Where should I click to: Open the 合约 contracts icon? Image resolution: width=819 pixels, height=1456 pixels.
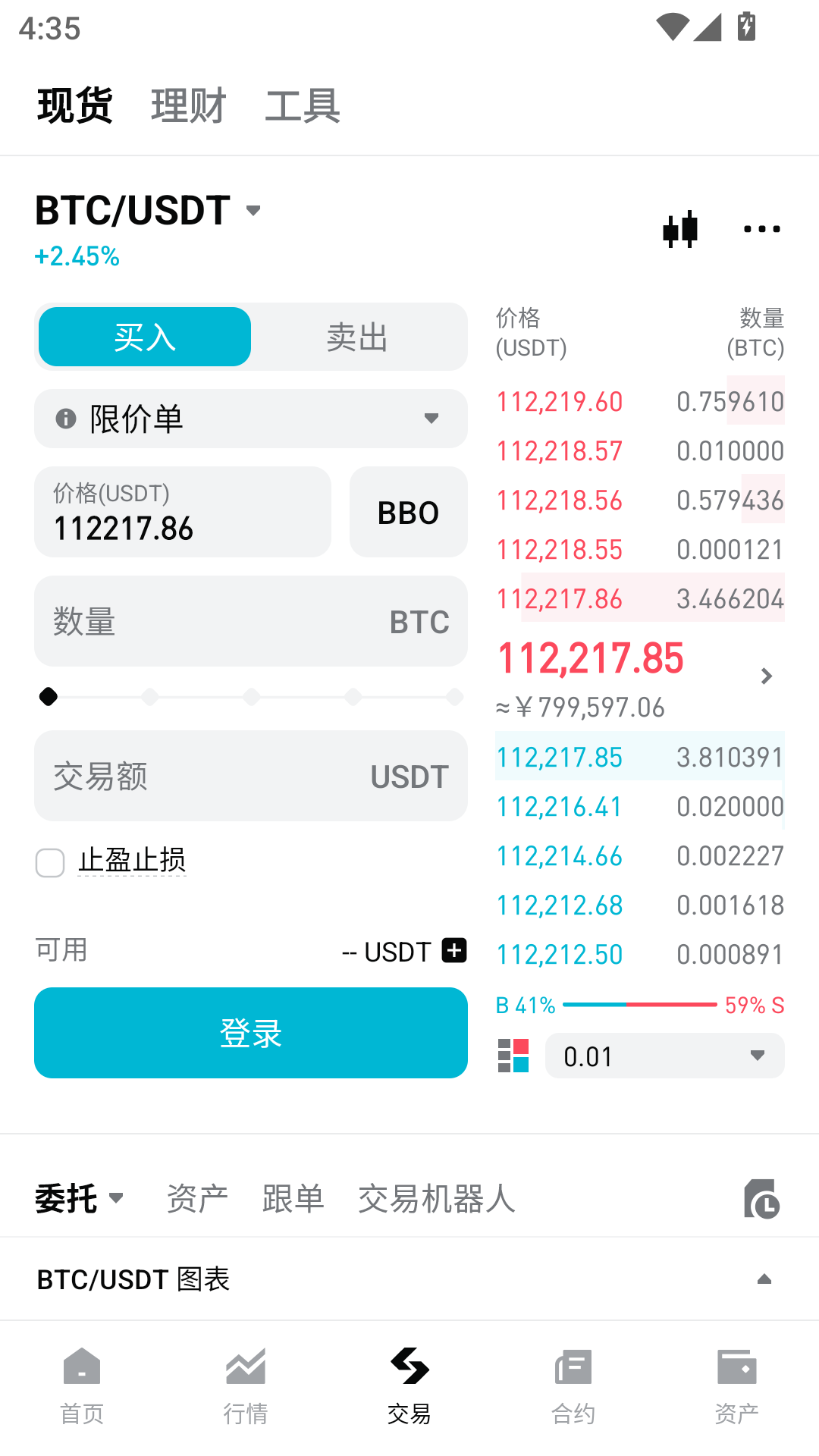coord(573,1369)
